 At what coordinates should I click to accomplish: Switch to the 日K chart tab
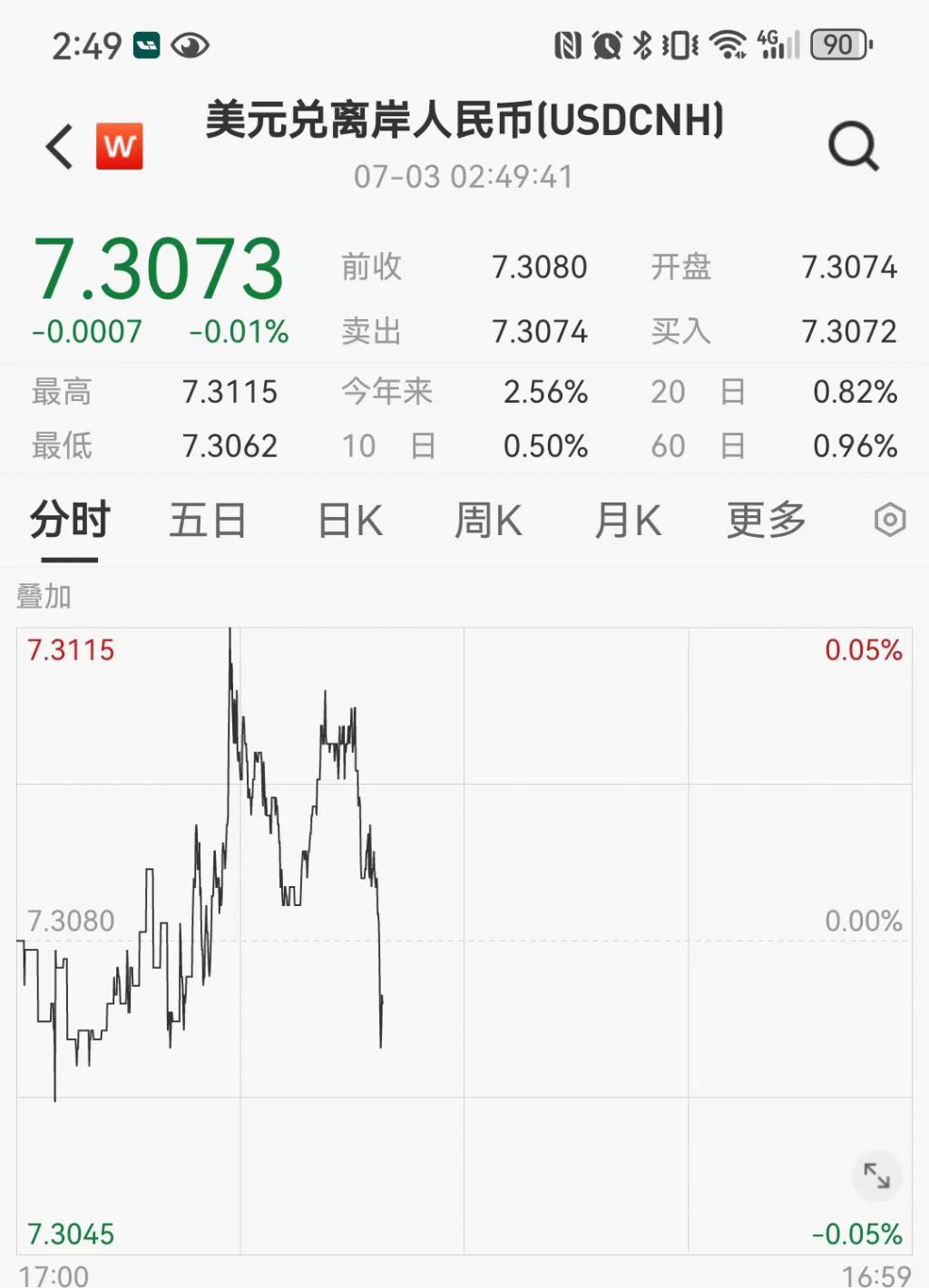(350, 522)
